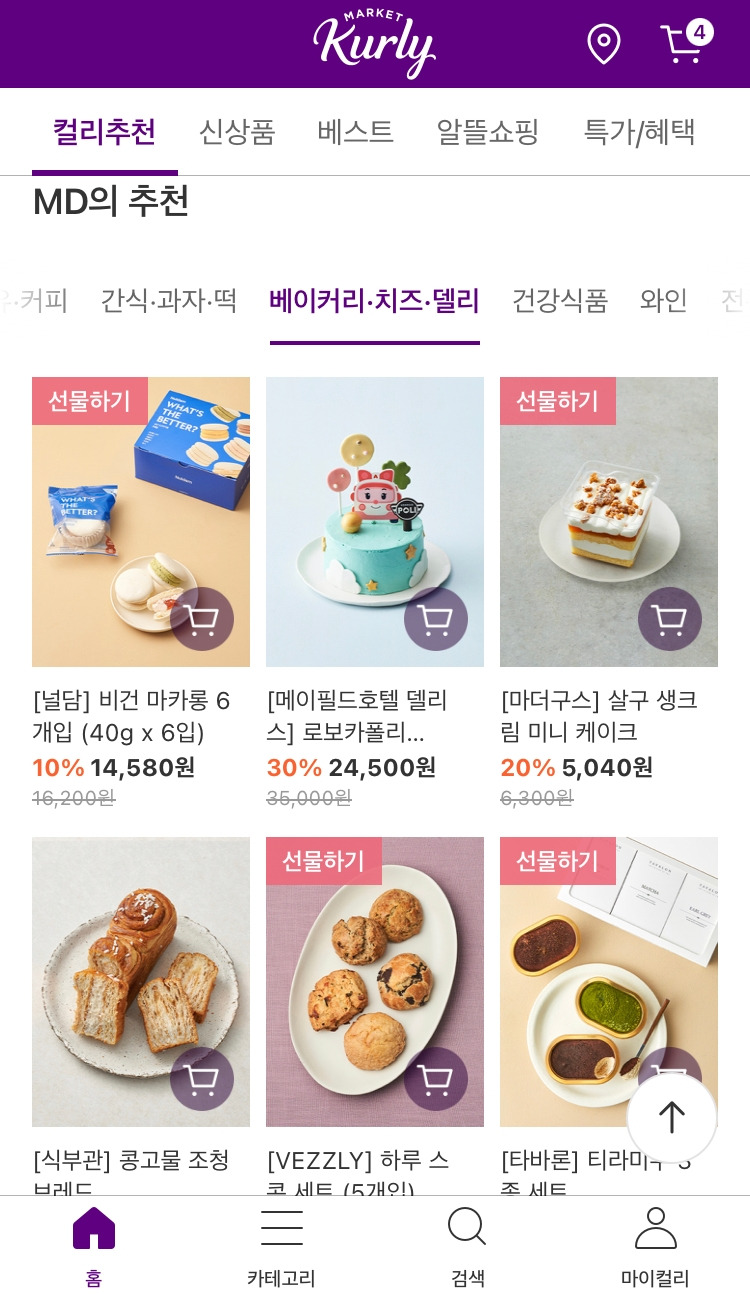Image resolution: width=750 pixels, height=1294 pixels.
Task: Switch to the 베스트 tab
Action: [354, 131]
